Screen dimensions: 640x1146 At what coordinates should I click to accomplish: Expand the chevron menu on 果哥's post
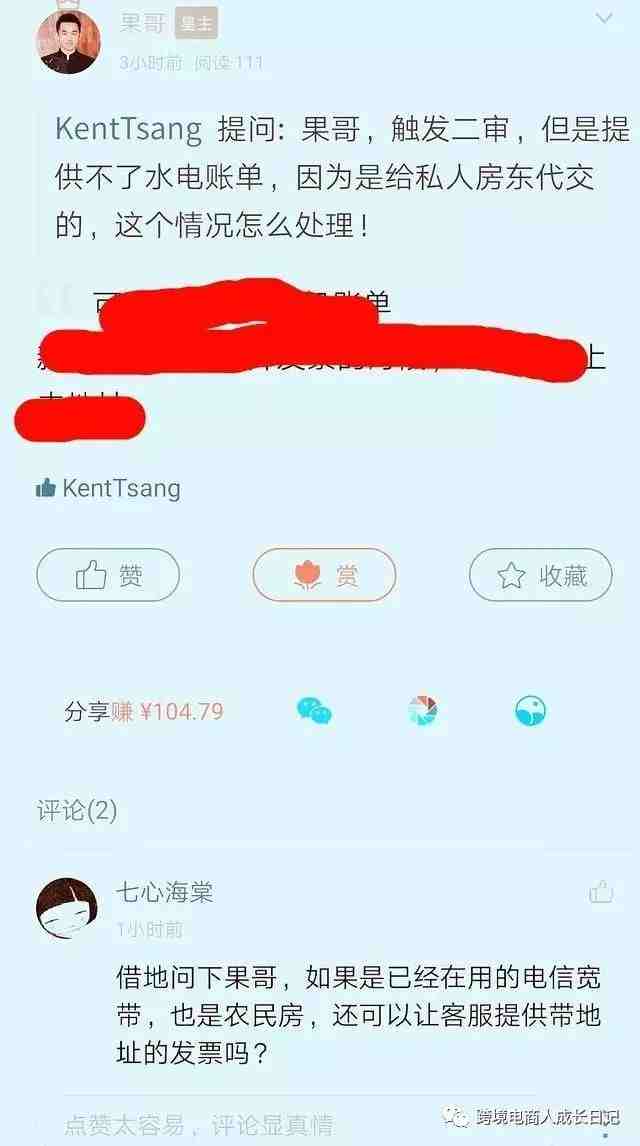[x=604, y=18]
